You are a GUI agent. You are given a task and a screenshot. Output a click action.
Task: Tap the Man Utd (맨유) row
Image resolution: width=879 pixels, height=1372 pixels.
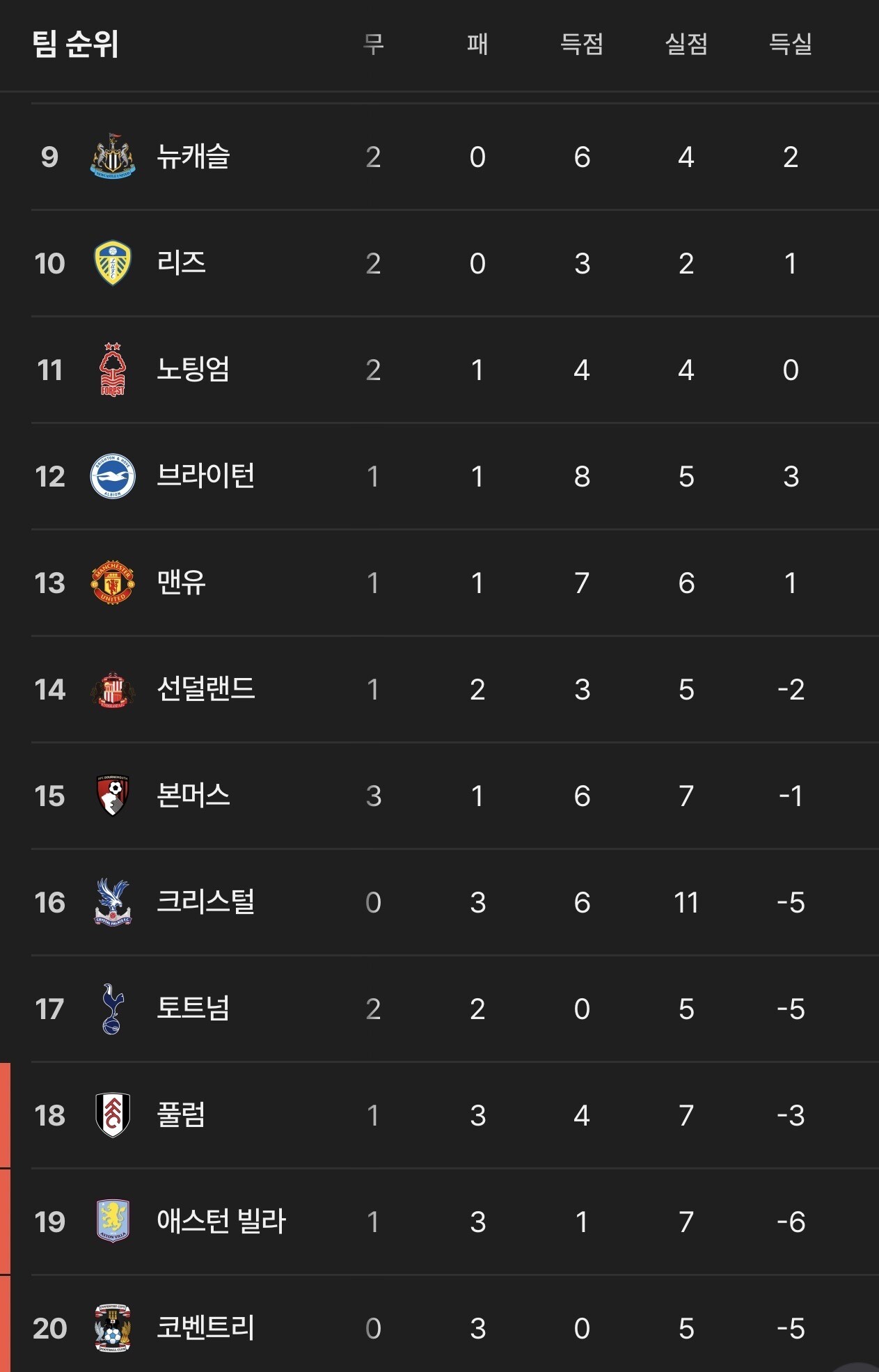(x=439, y=583)
